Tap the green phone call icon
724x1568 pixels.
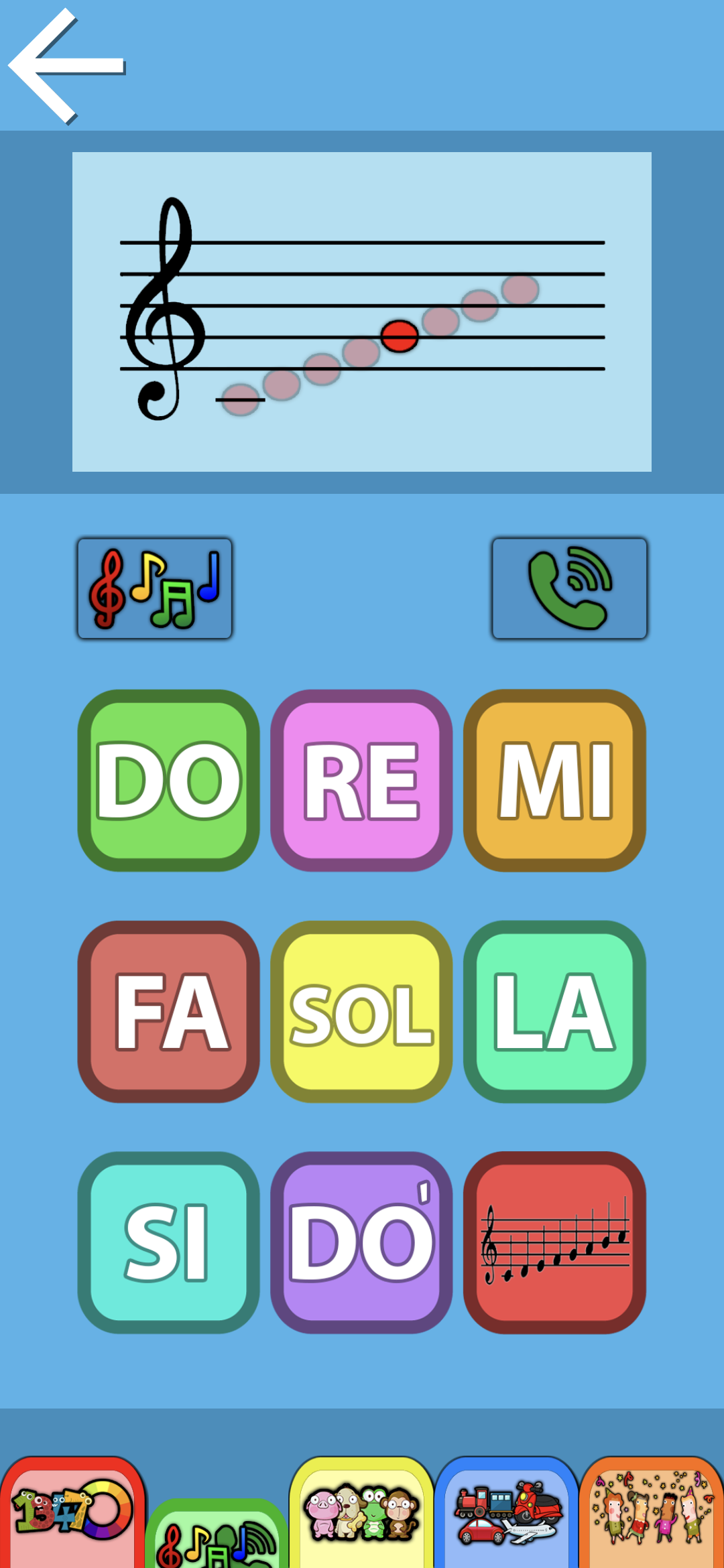pos(569,588)
